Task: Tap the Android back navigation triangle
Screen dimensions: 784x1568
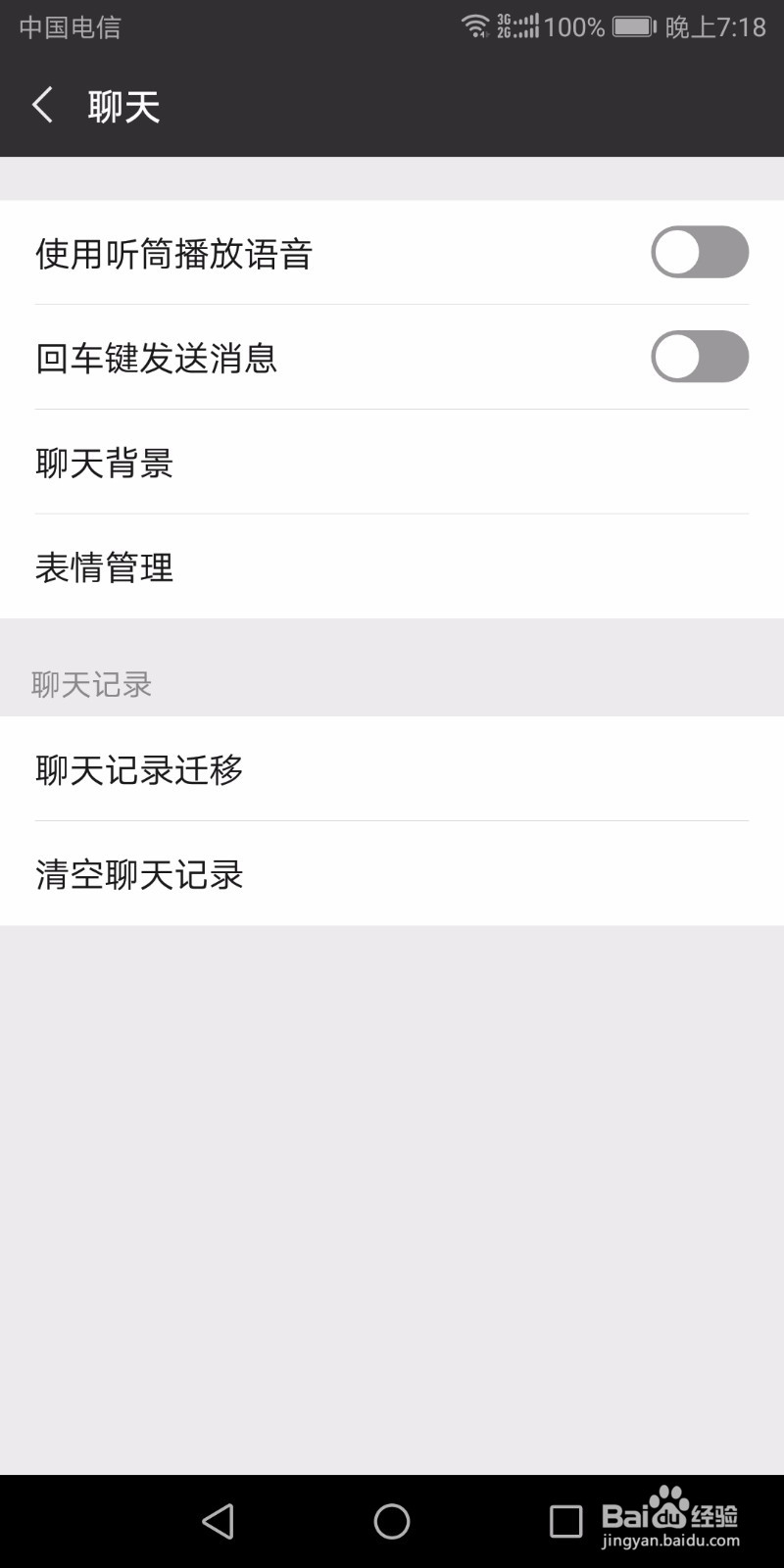Action: [x=218, y=1520]
